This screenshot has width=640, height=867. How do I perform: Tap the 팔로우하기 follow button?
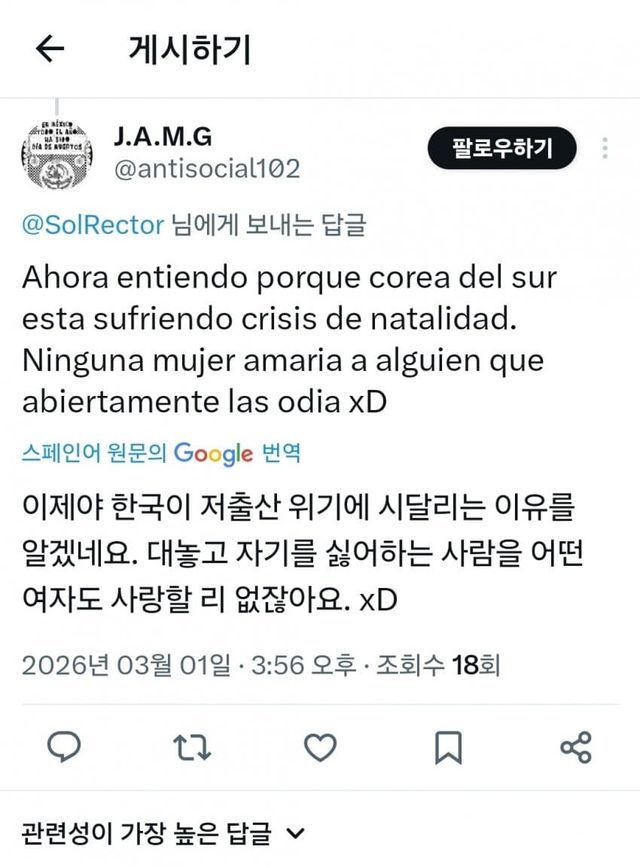(504, 150)
